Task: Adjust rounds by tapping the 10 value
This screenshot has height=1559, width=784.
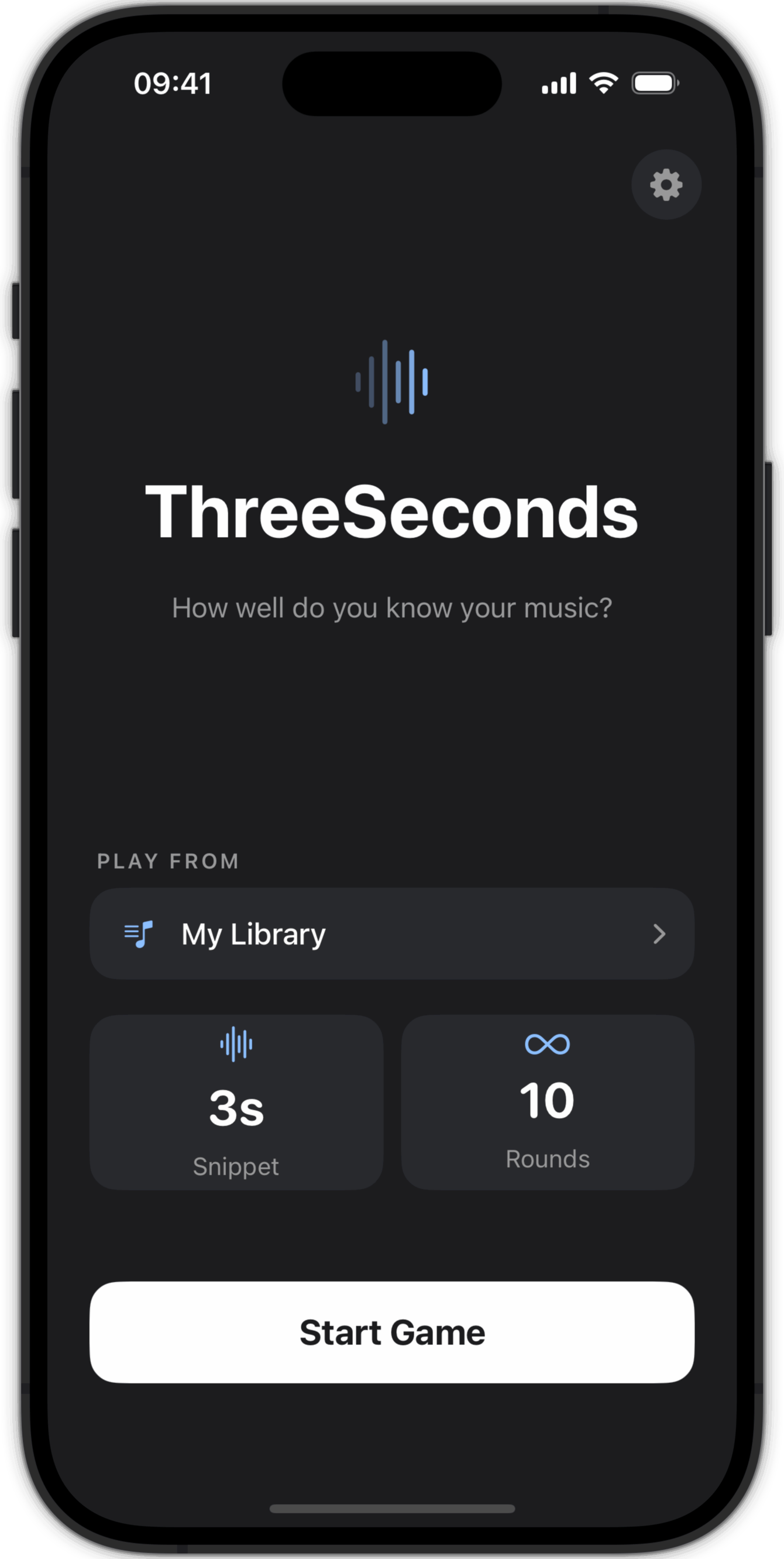Action: tap(548, 1100)
